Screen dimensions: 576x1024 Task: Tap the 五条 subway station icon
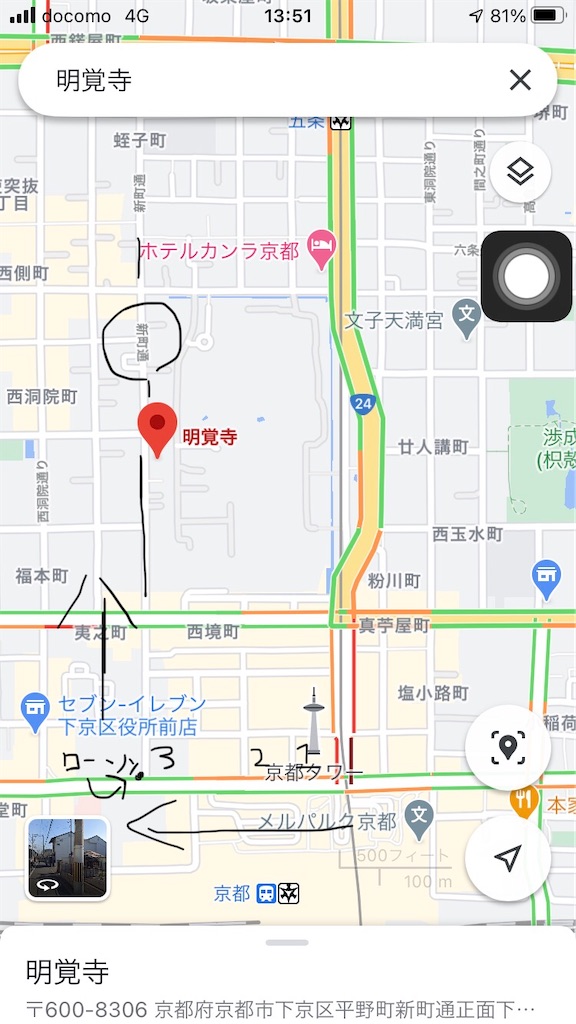341,121
